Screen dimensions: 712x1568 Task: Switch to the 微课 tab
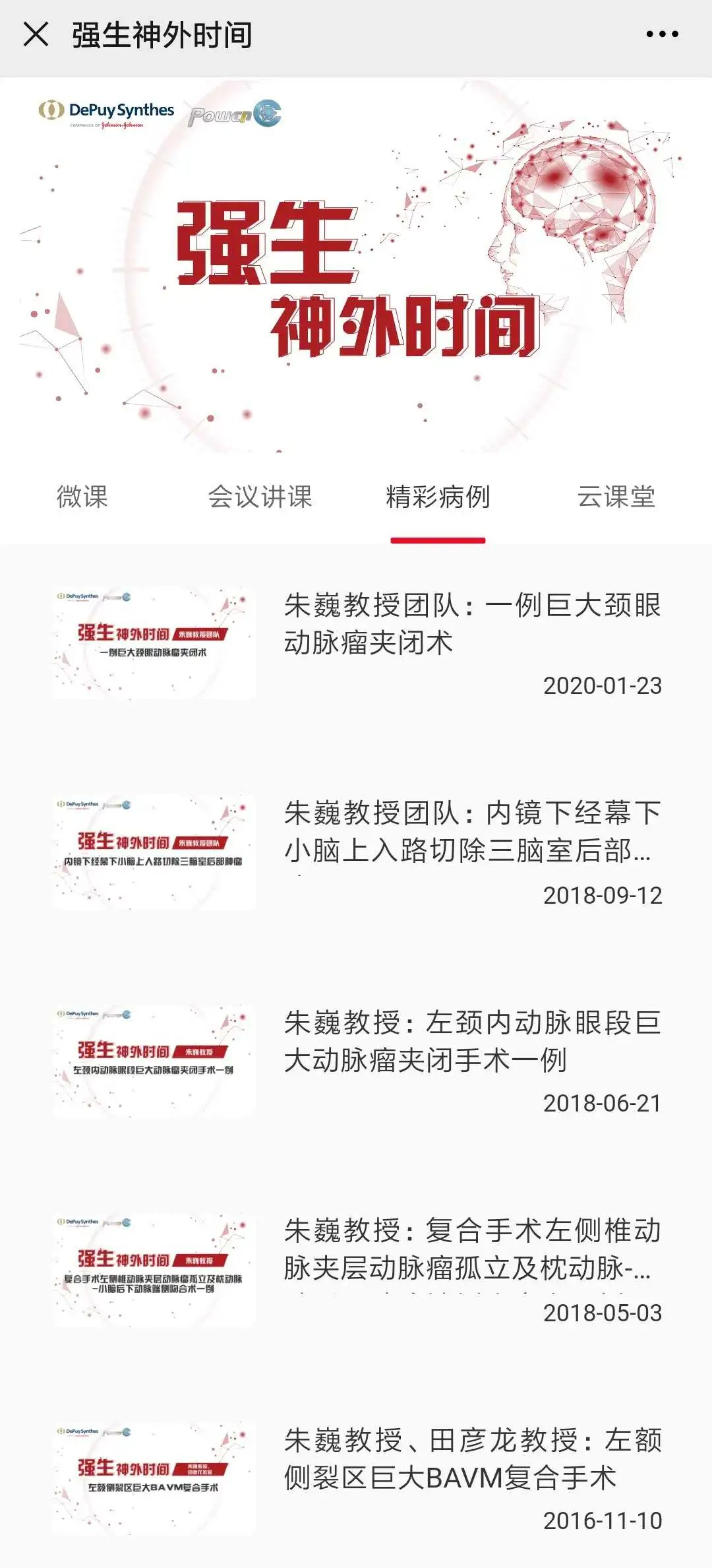tap(82, 497)
